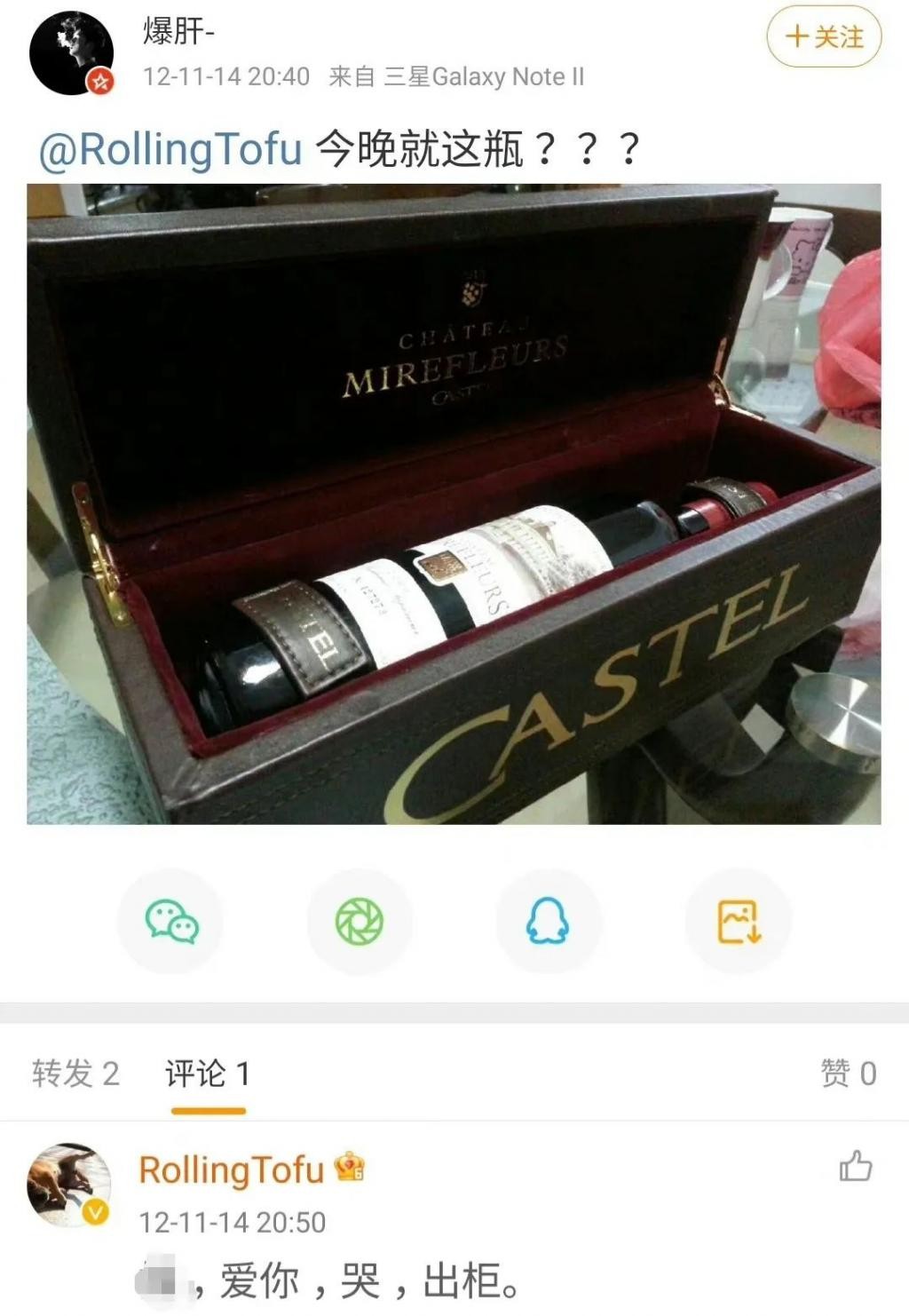
Task: Like RollingTofu's comment
Action: tap(856, 1166)
